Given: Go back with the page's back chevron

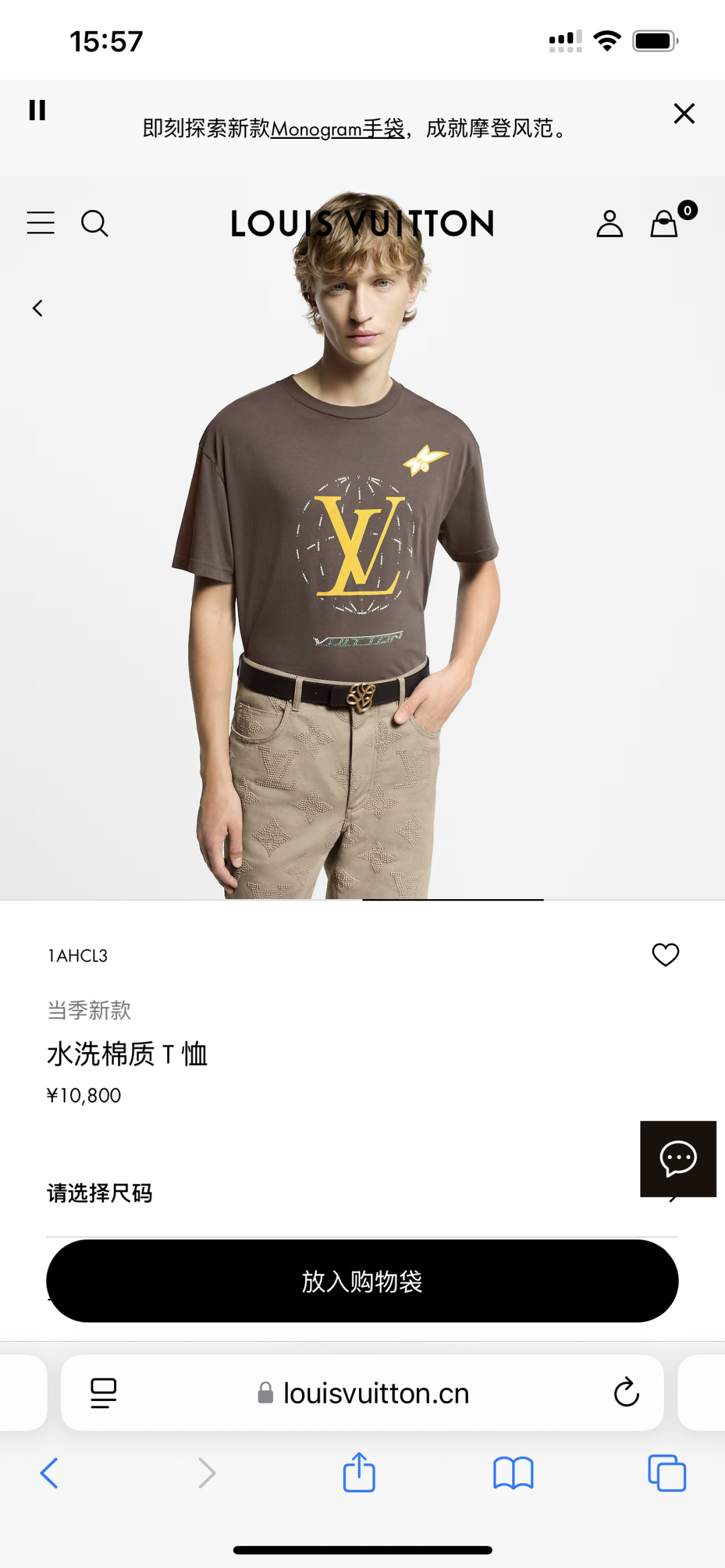Looking at the screenshot, I should click(38, 308).
